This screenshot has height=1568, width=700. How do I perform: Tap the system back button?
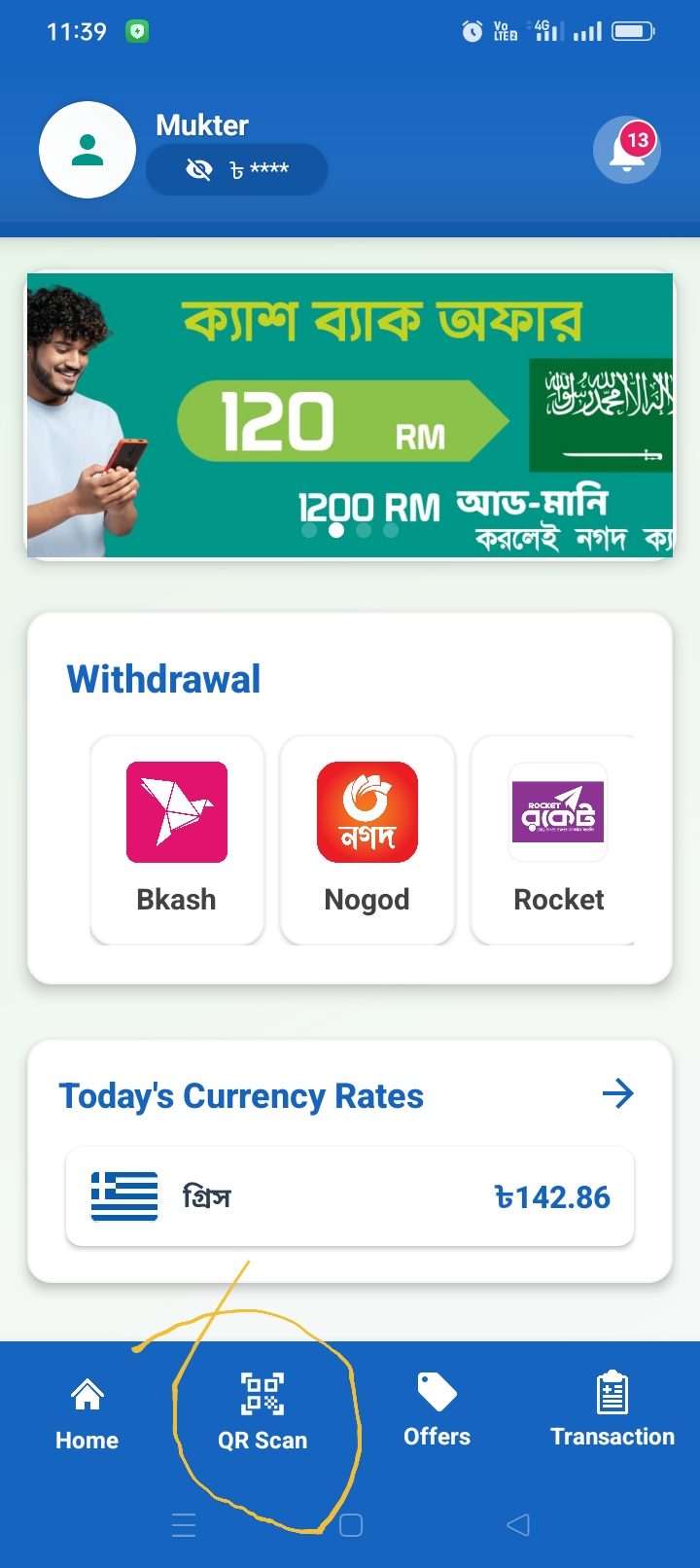518,1525
